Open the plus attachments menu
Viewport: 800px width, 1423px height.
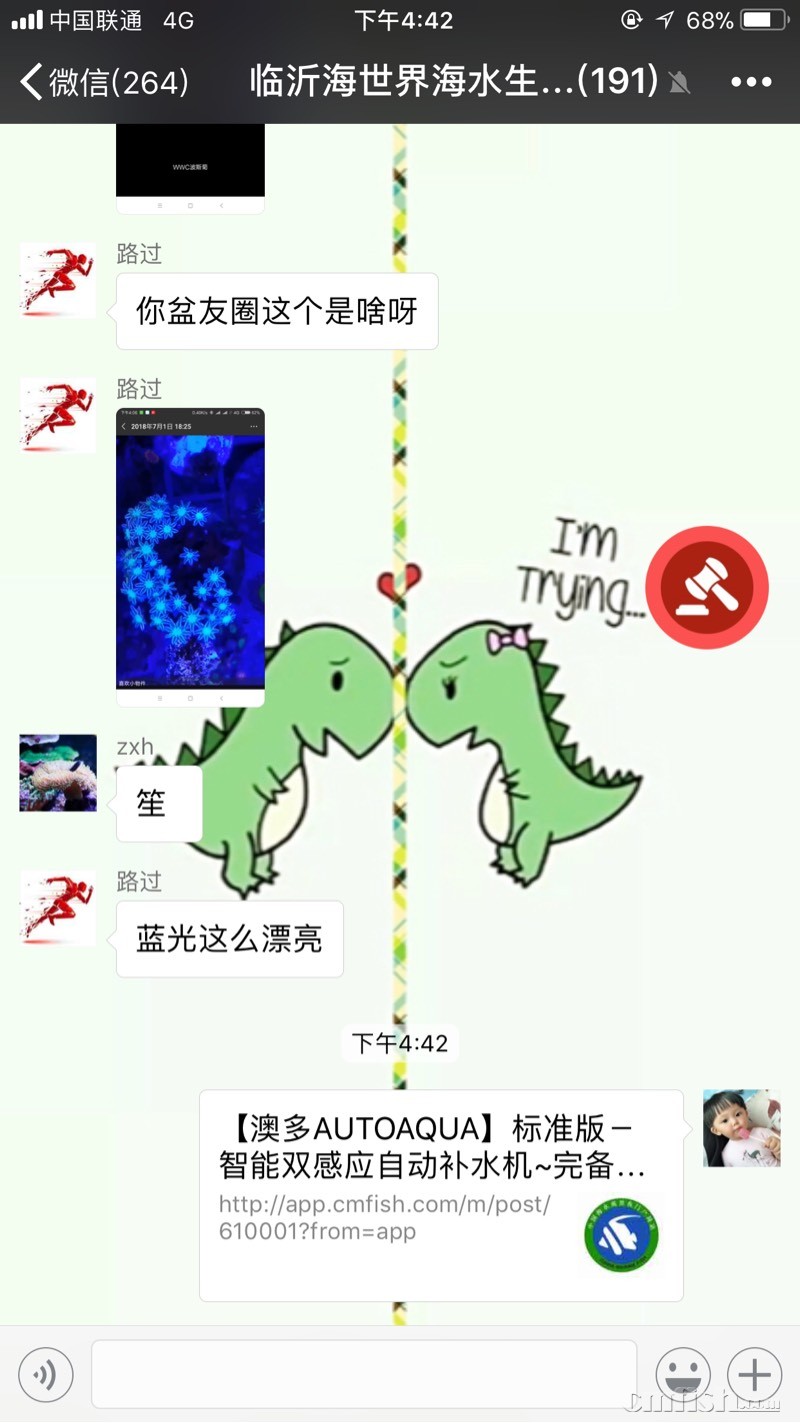click(x=754, y=1375)
